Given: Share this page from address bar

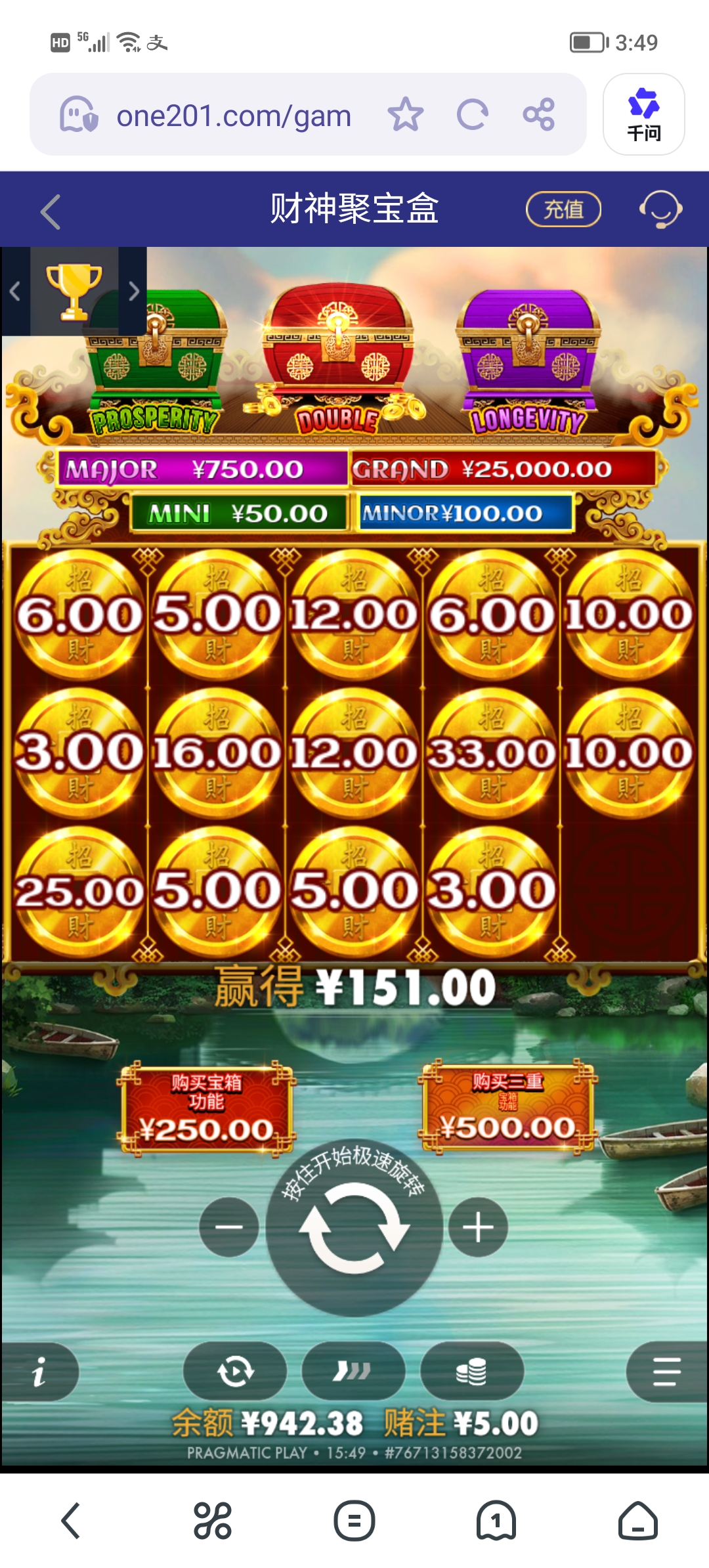Looking at the screenshot, I should click(x=539, y=115).
